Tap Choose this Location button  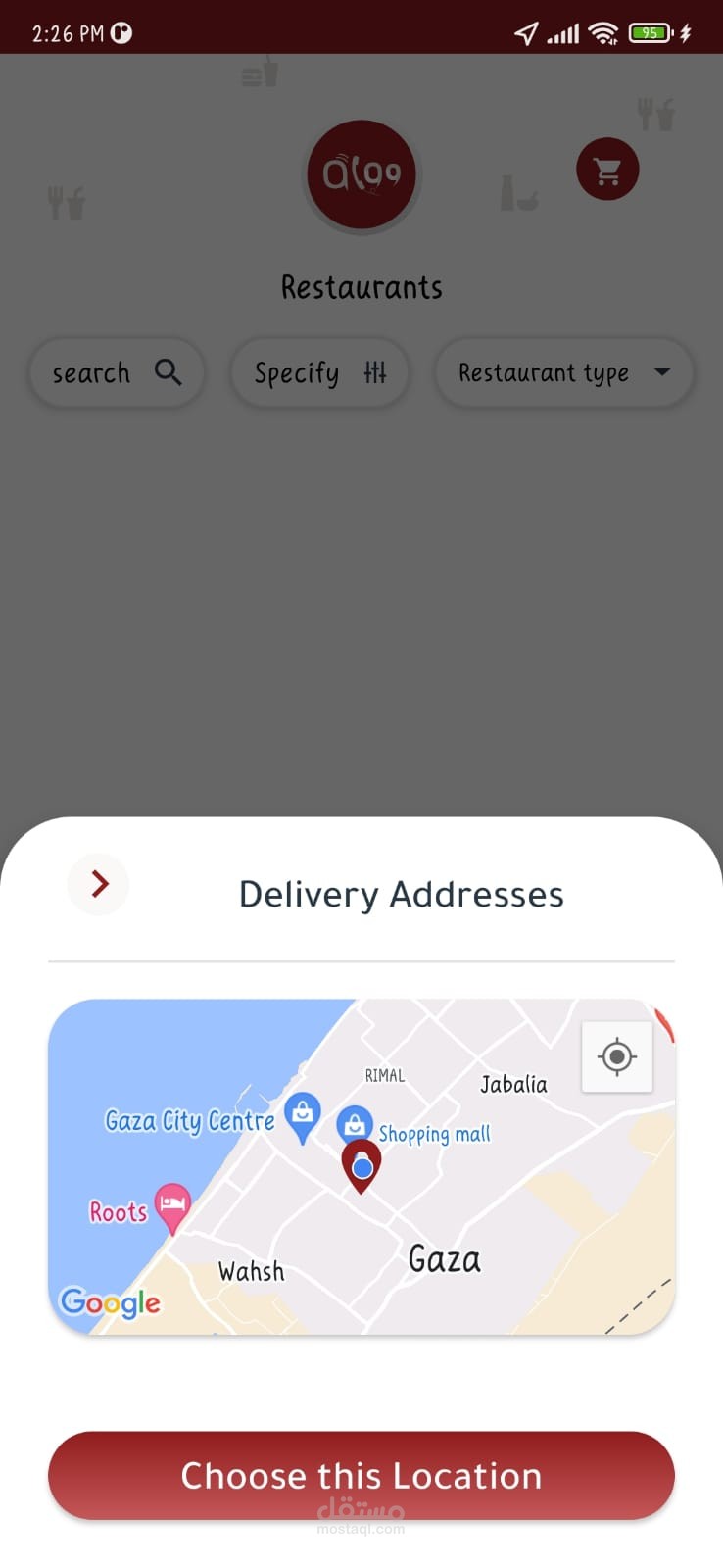[x=361, y=1475]
